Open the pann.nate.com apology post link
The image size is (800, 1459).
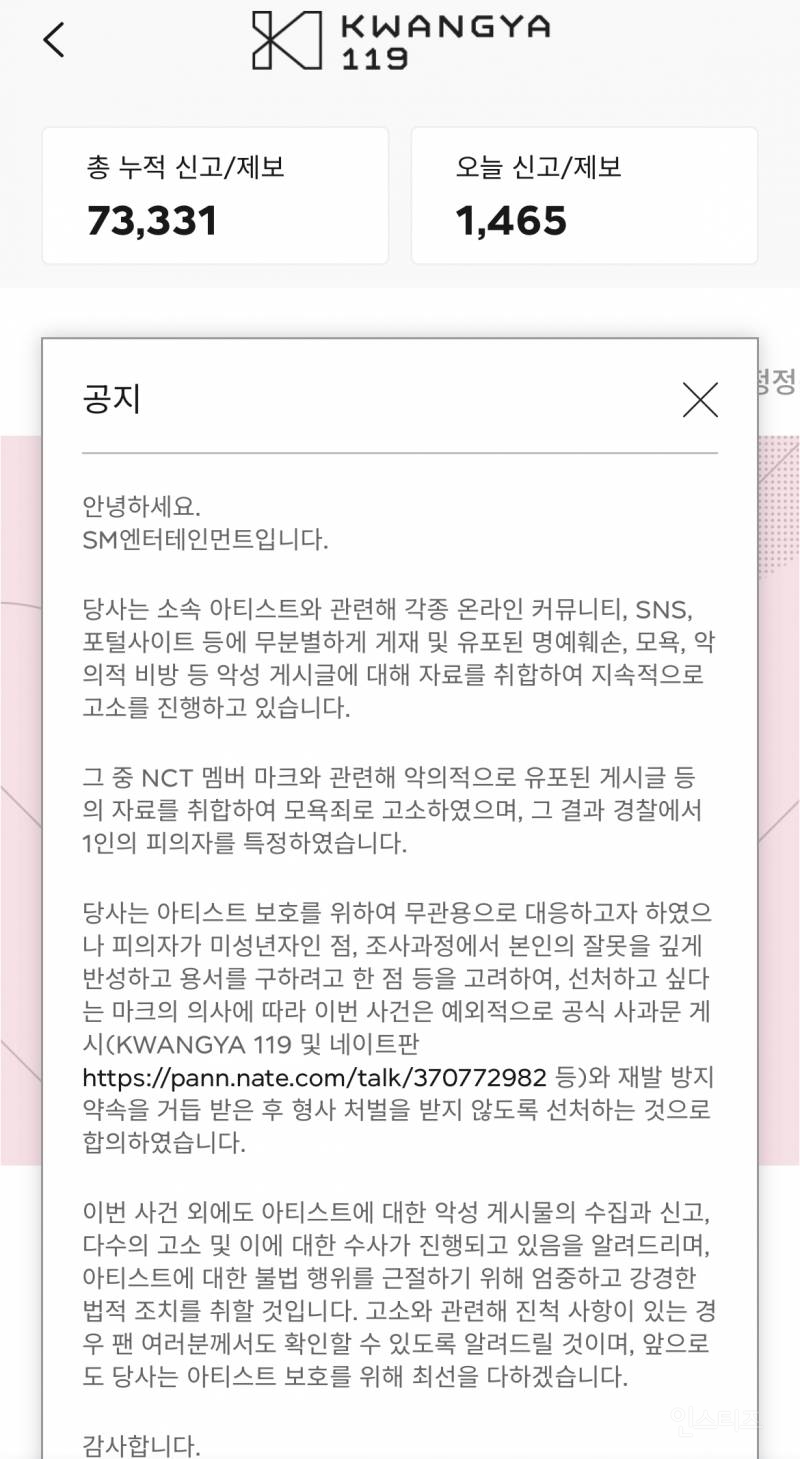(314, 1078)
